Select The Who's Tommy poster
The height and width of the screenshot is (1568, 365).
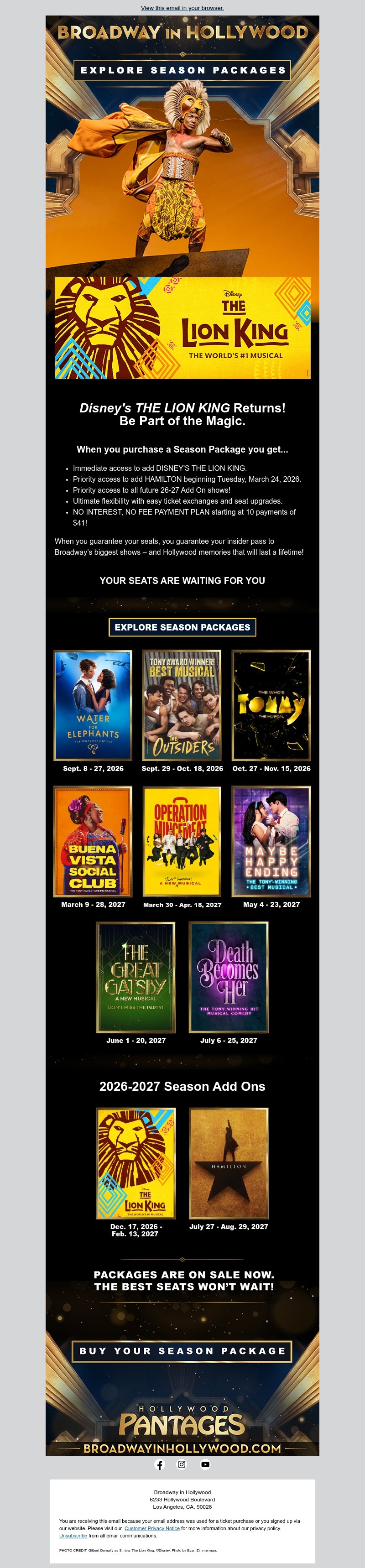pyautogui.click(x=271, y=705)
